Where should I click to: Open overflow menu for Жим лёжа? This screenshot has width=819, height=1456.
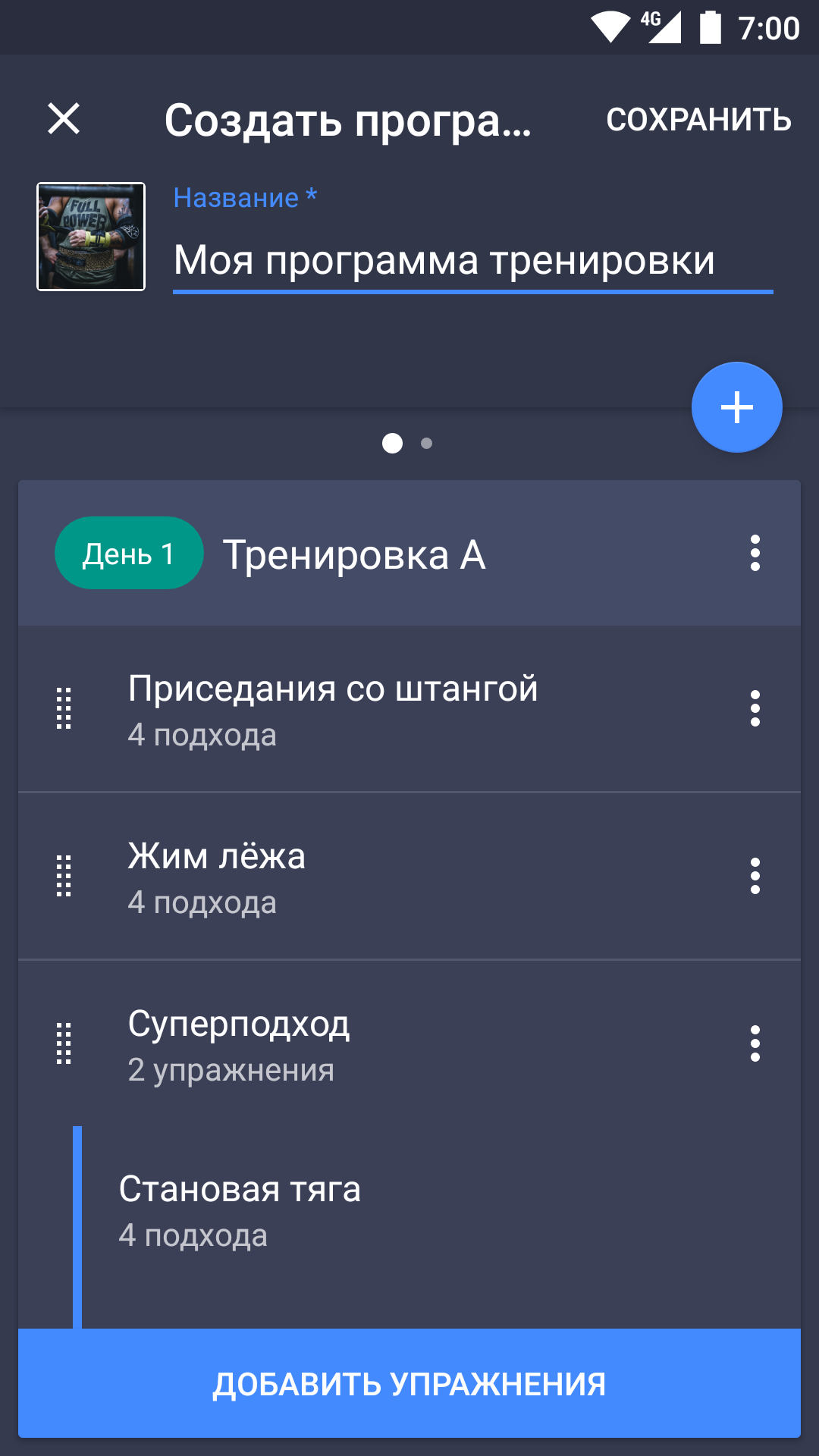pos(755,876)
